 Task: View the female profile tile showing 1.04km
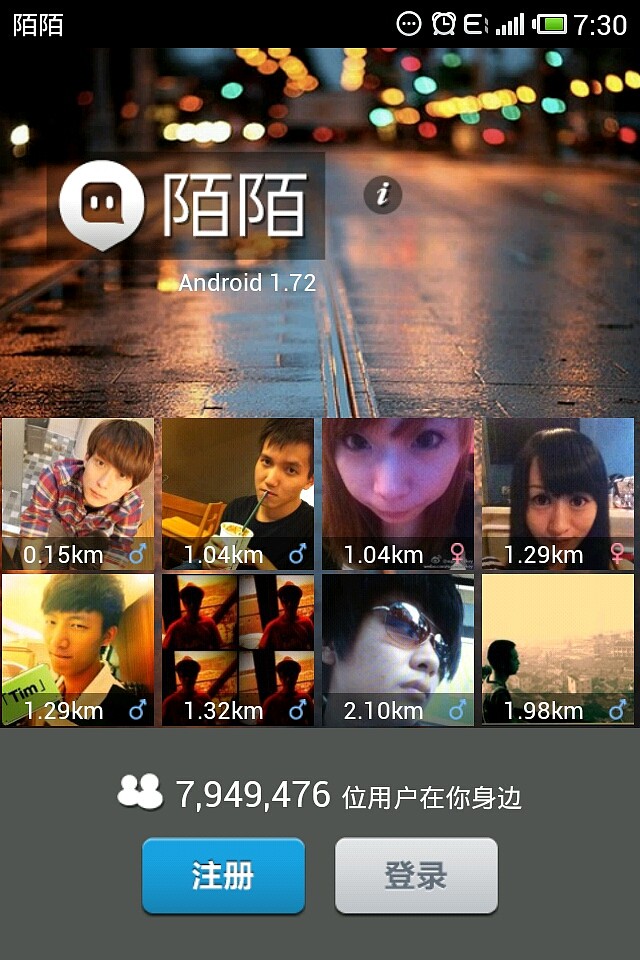[x=398, y=494]
